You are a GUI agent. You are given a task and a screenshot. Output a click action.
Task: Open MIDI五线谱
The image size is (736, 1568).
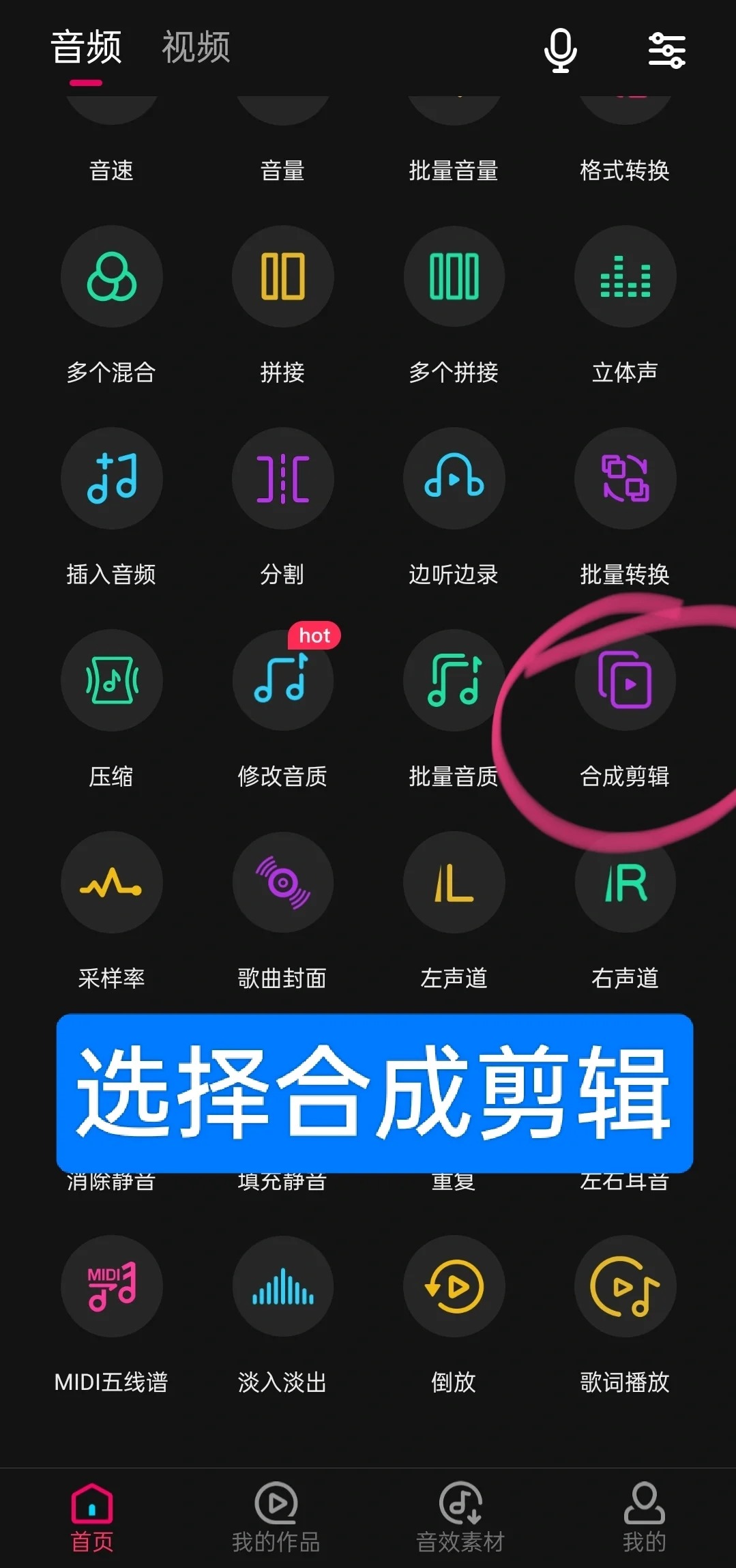(112, 1287)
